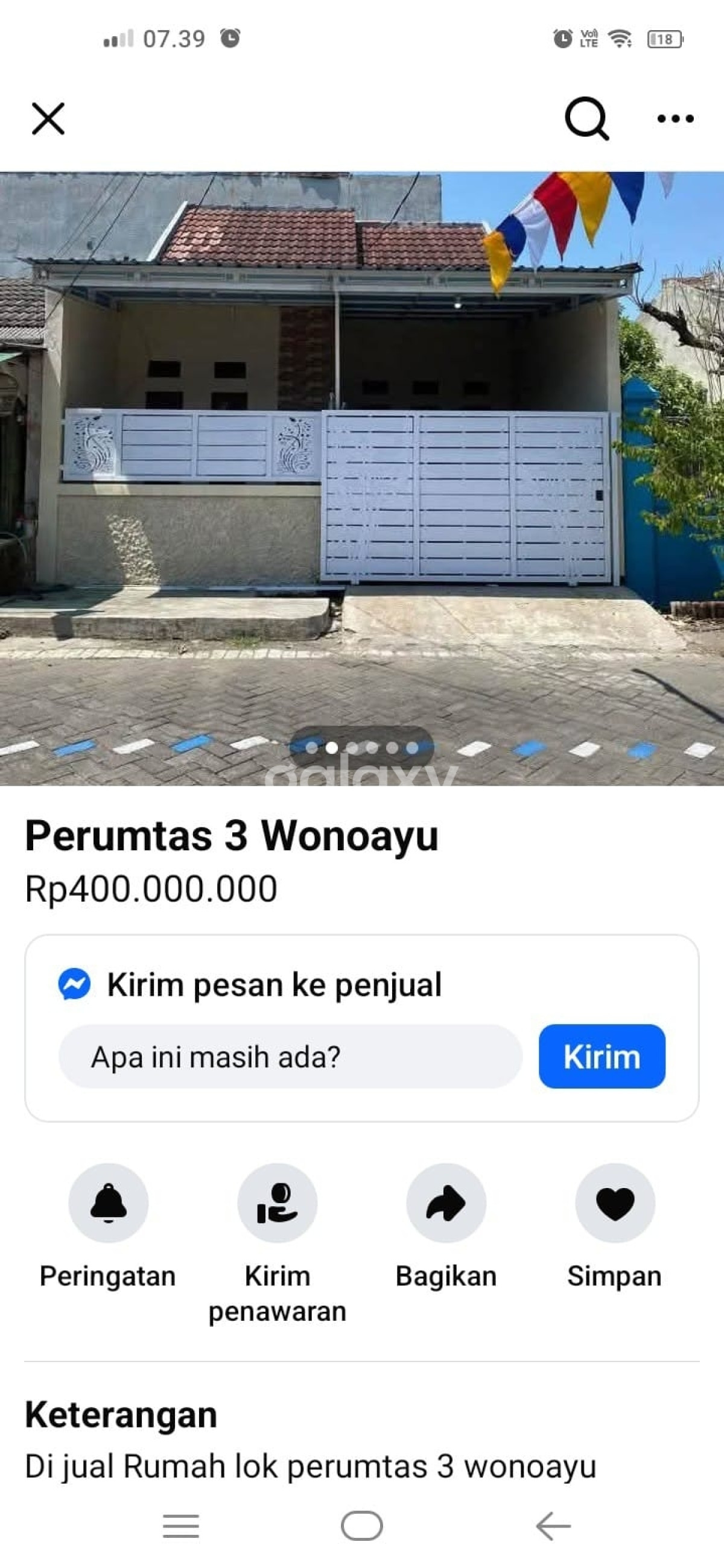
Task: Send the message with the Kirim button
Action: 602,1057
